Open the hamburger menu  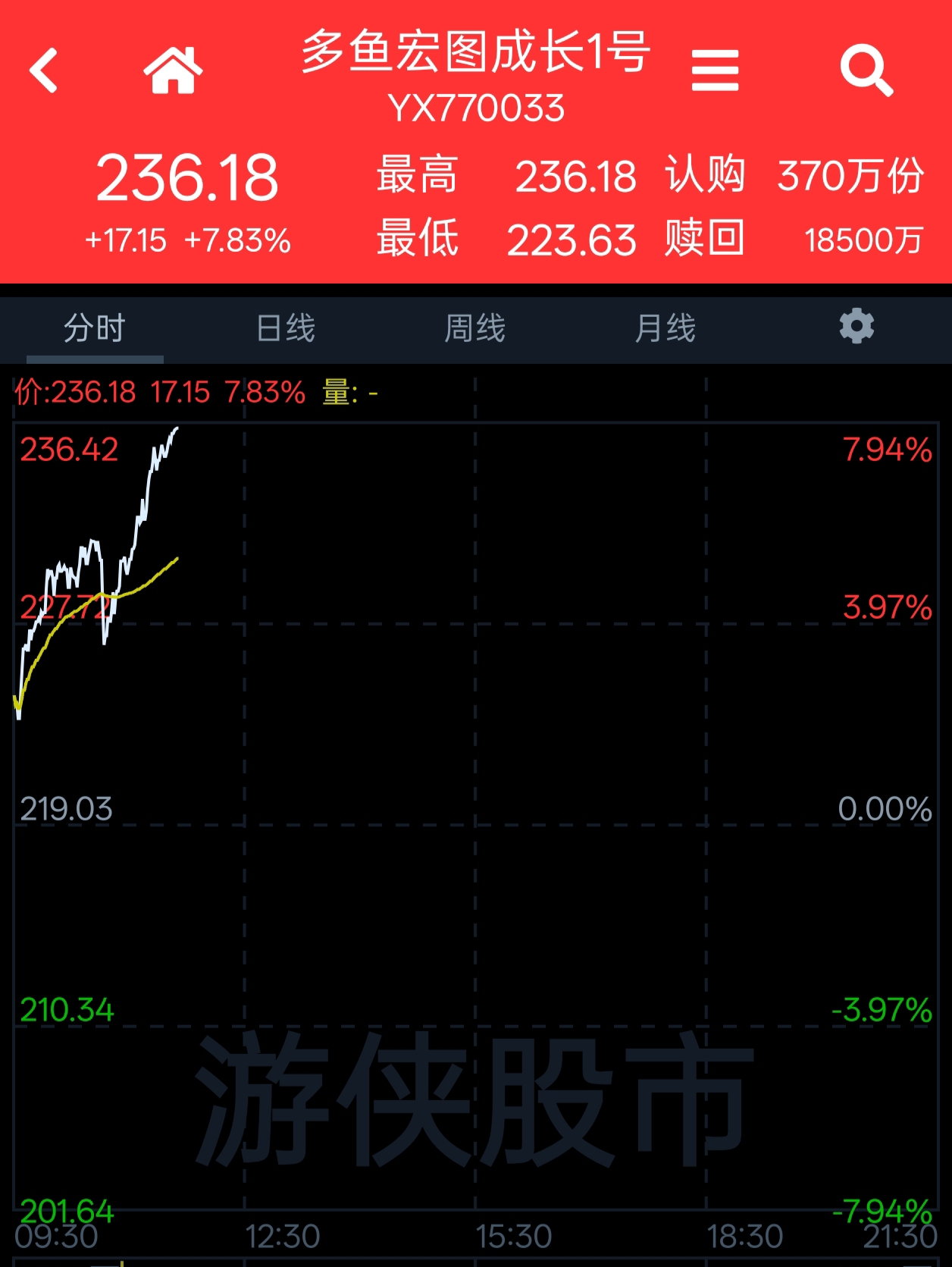[x=715, y=71]
